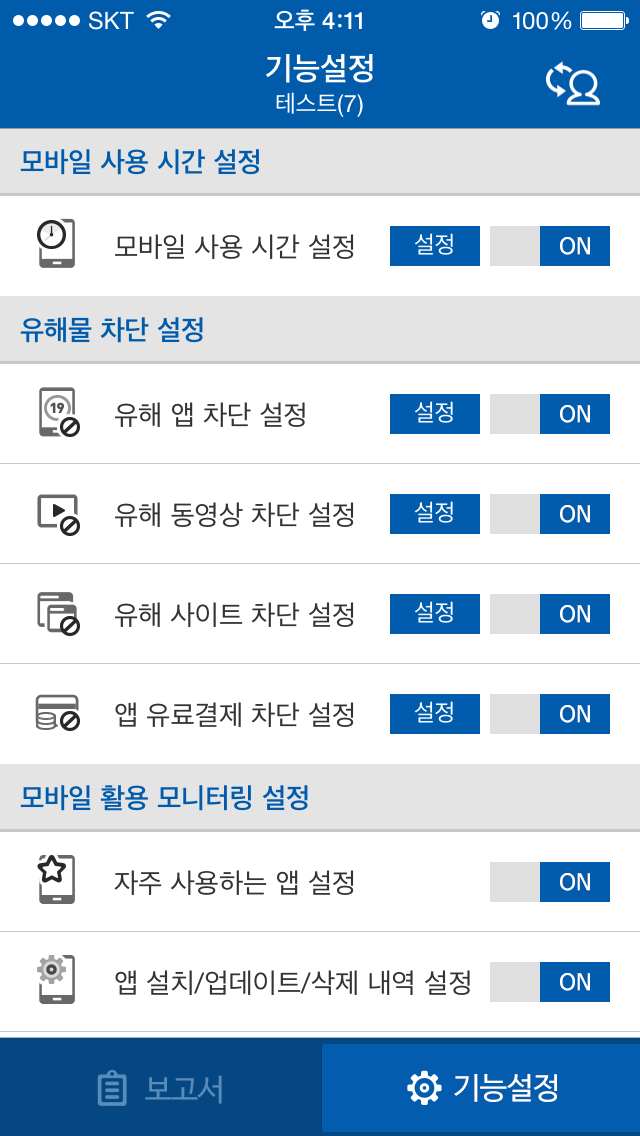Switch to the 보고서 tab
The height and width of the screenshot is (1136, 640).
[x=160, y=1088]
